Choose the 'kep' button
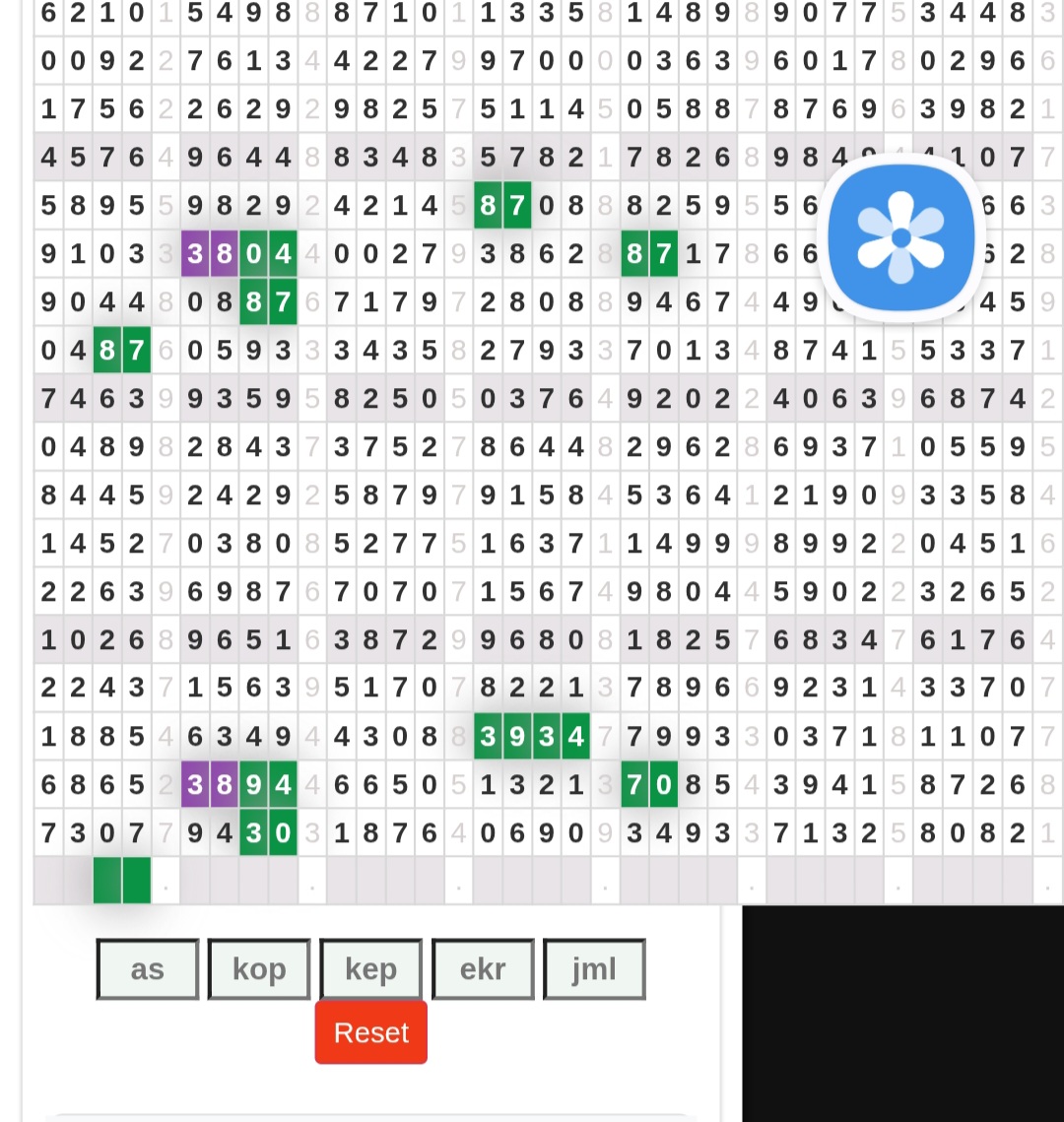1064x1122 pixels. coord(371,969)
